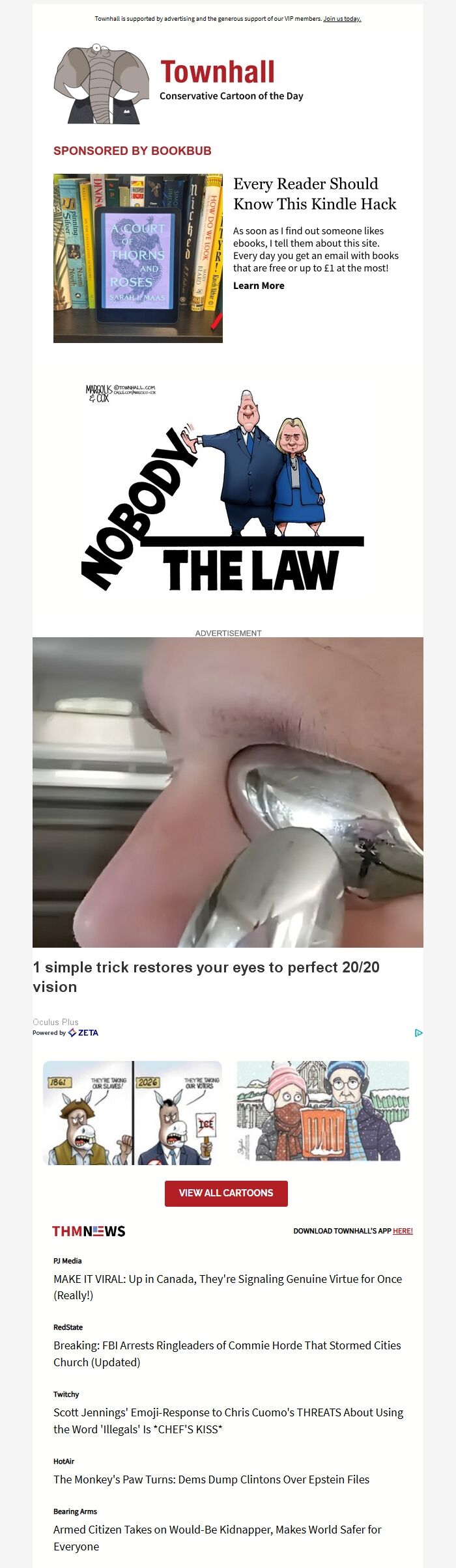Image resolution: width=456 pixels, height=1568 pixels.
Task: Tap 'HERE!' to download Townhall's app
Action: [x=403, y=1231]
